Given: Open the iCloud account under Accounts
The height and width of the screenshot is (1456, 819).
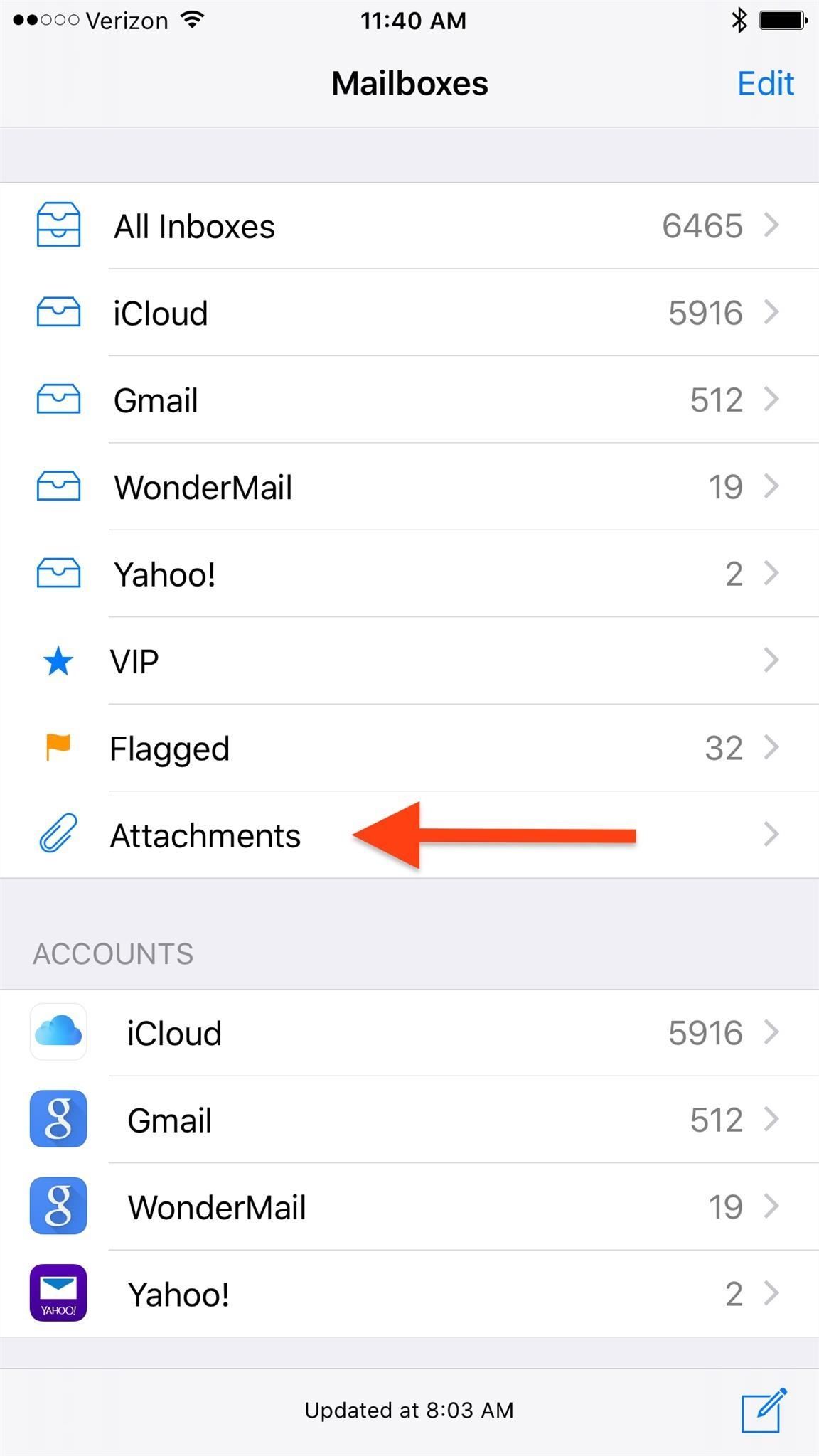Looking at the screenshot, I should pos(409,1033).
